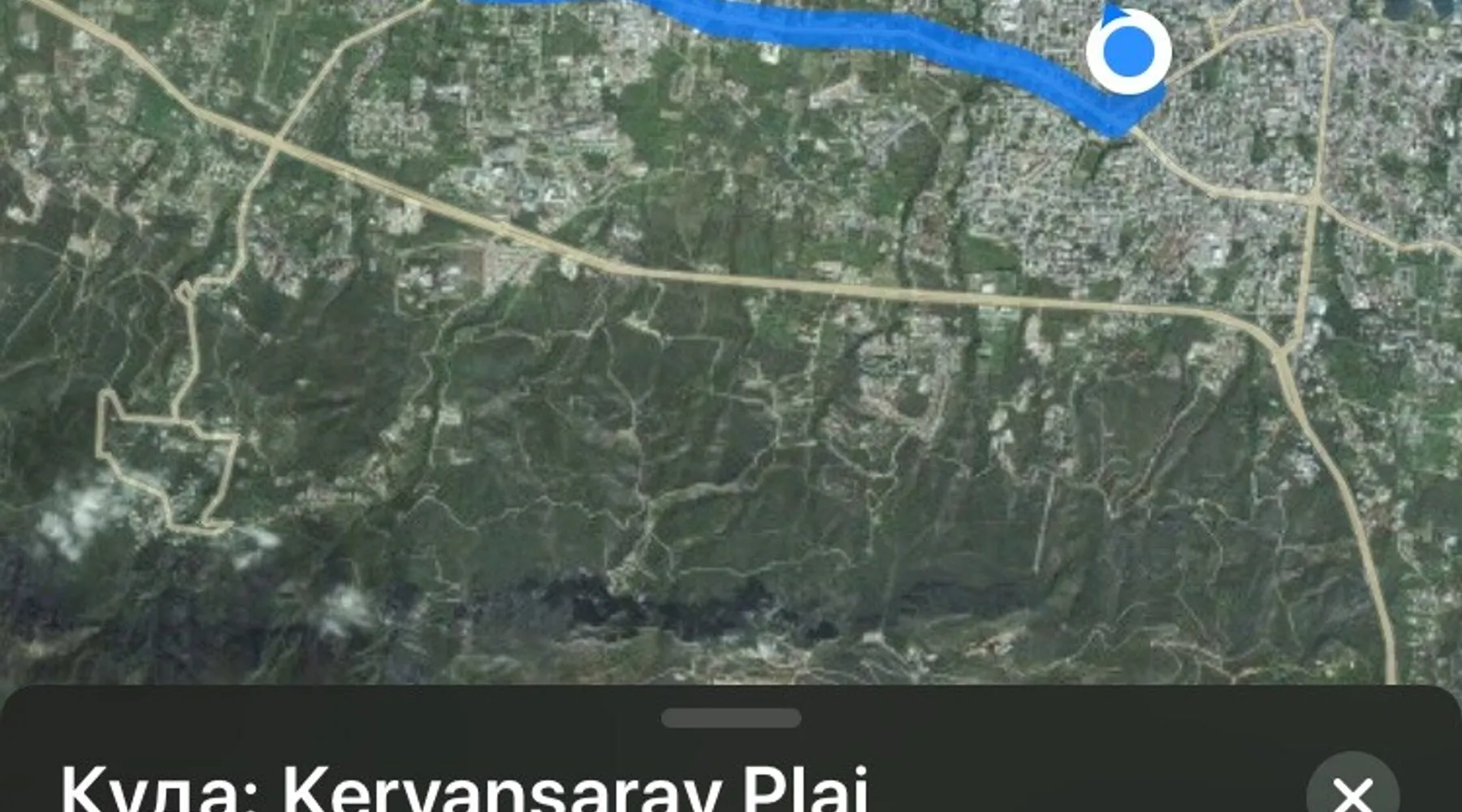Tap the blue current location marker
Image resolution: width=1462 pixels, height=812 pixels.
(1128, 51)
